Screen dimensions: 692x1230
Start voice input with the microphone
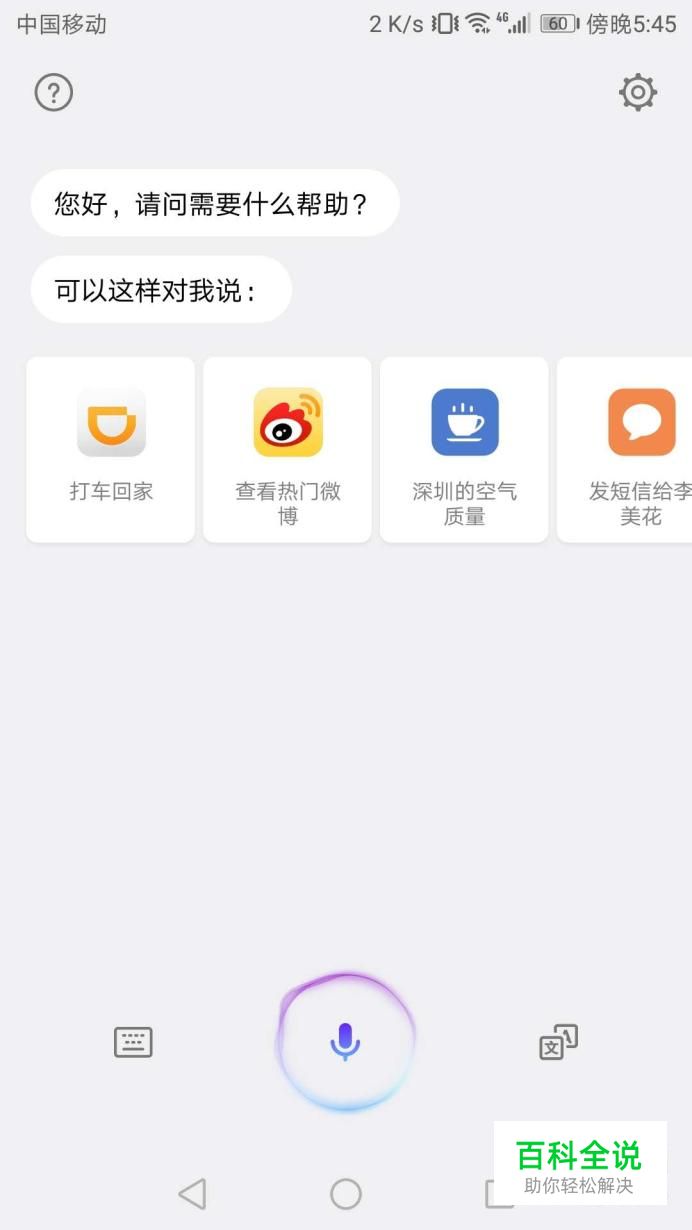pos(345,1042)
